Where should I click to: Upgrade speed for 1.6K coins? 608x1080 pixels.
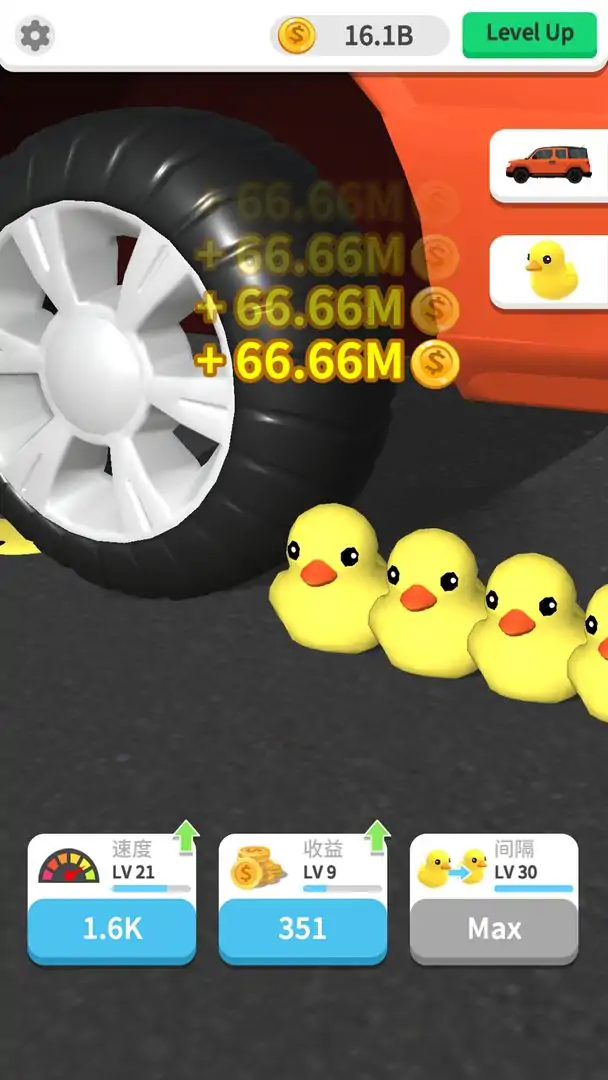tap(112, 928)
